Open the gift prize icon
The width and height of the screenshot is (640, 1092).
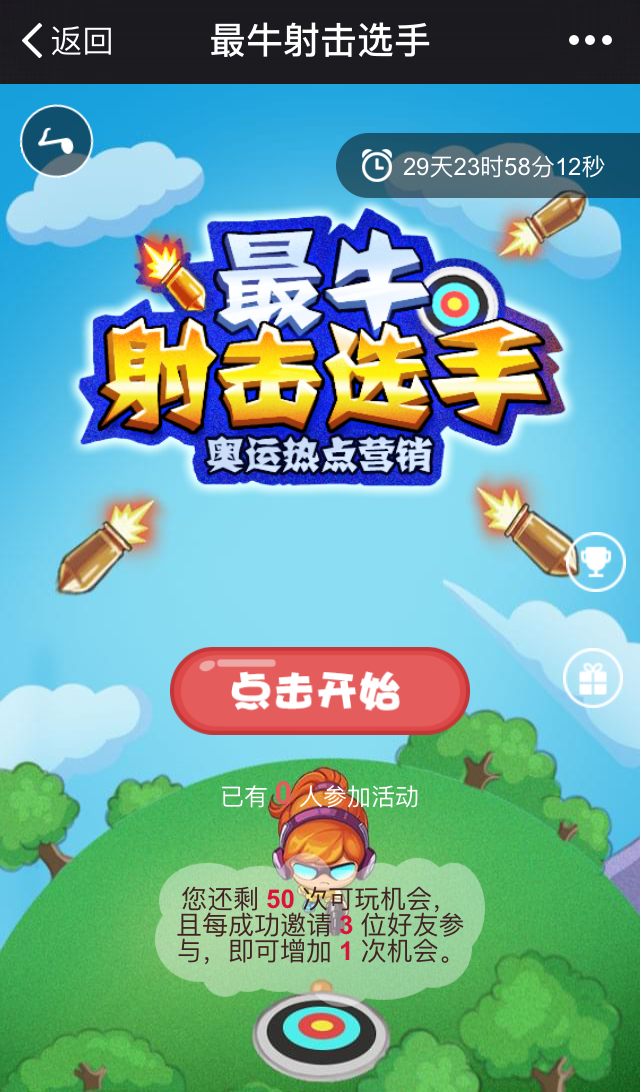[x=594, y=678]
